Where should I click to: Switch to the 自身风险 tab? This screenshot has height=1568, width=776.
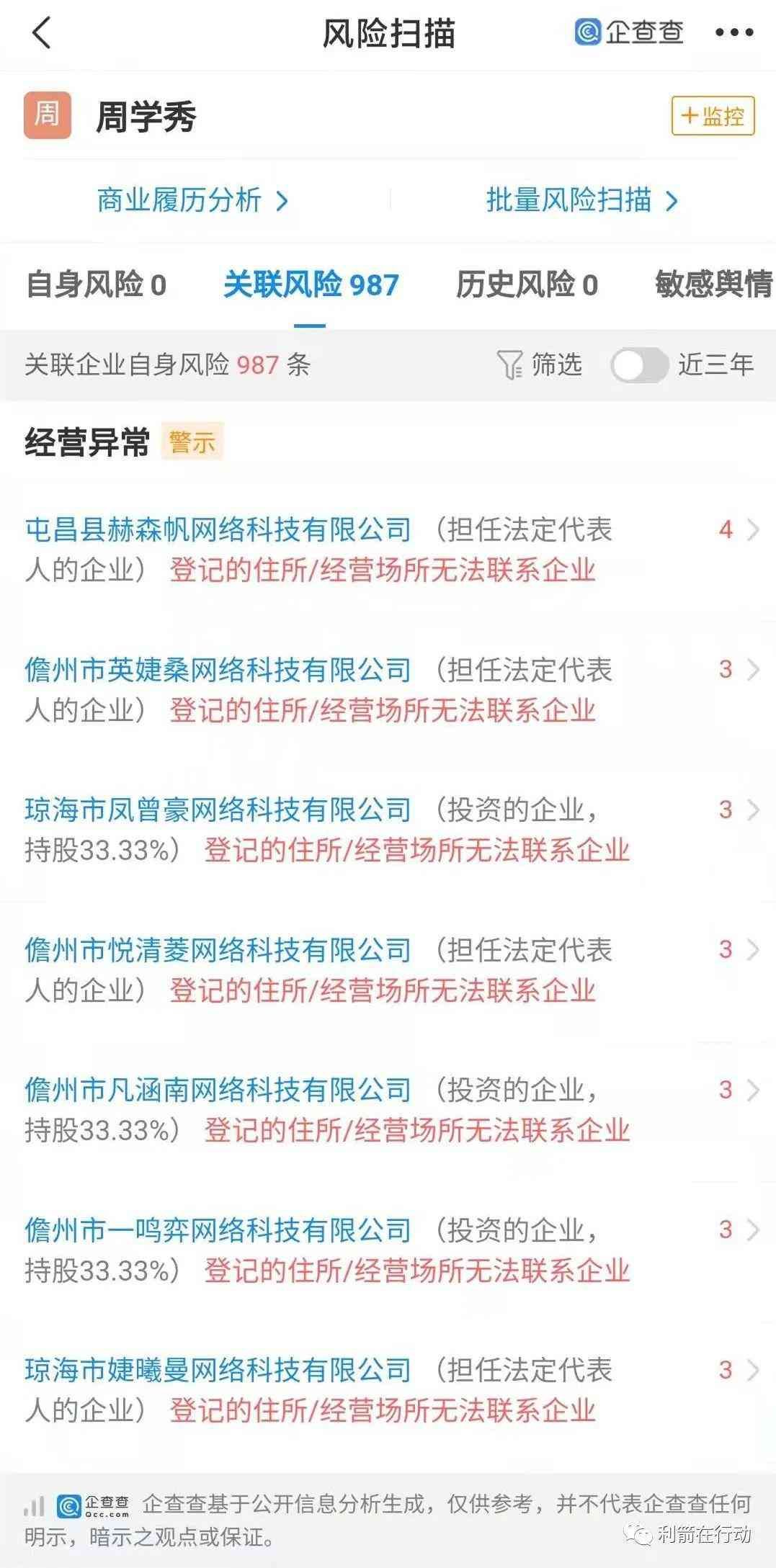pyautogui.click(x=96, y=285)
